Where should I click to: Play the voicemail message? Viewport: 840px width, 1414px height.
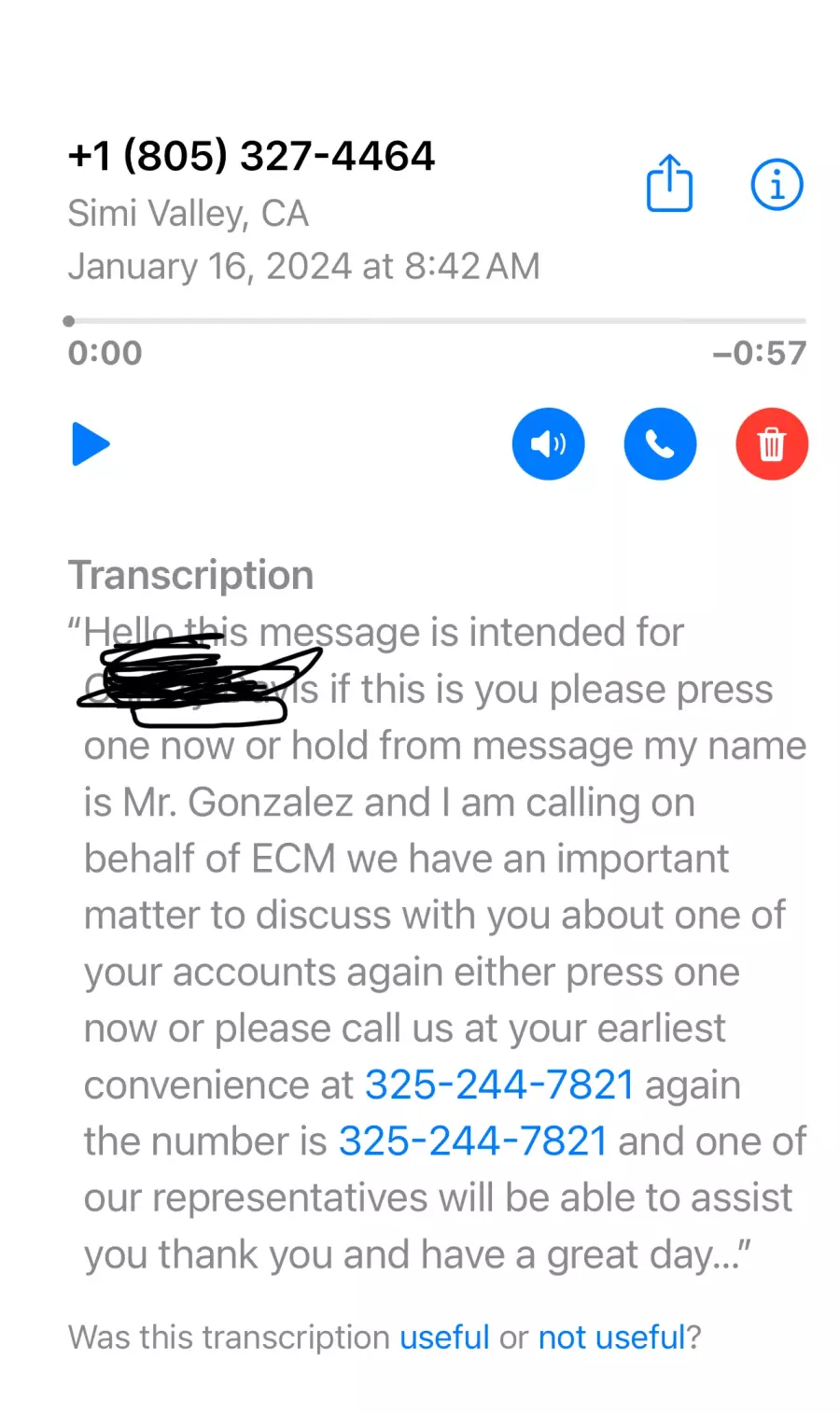click(91, 443)
